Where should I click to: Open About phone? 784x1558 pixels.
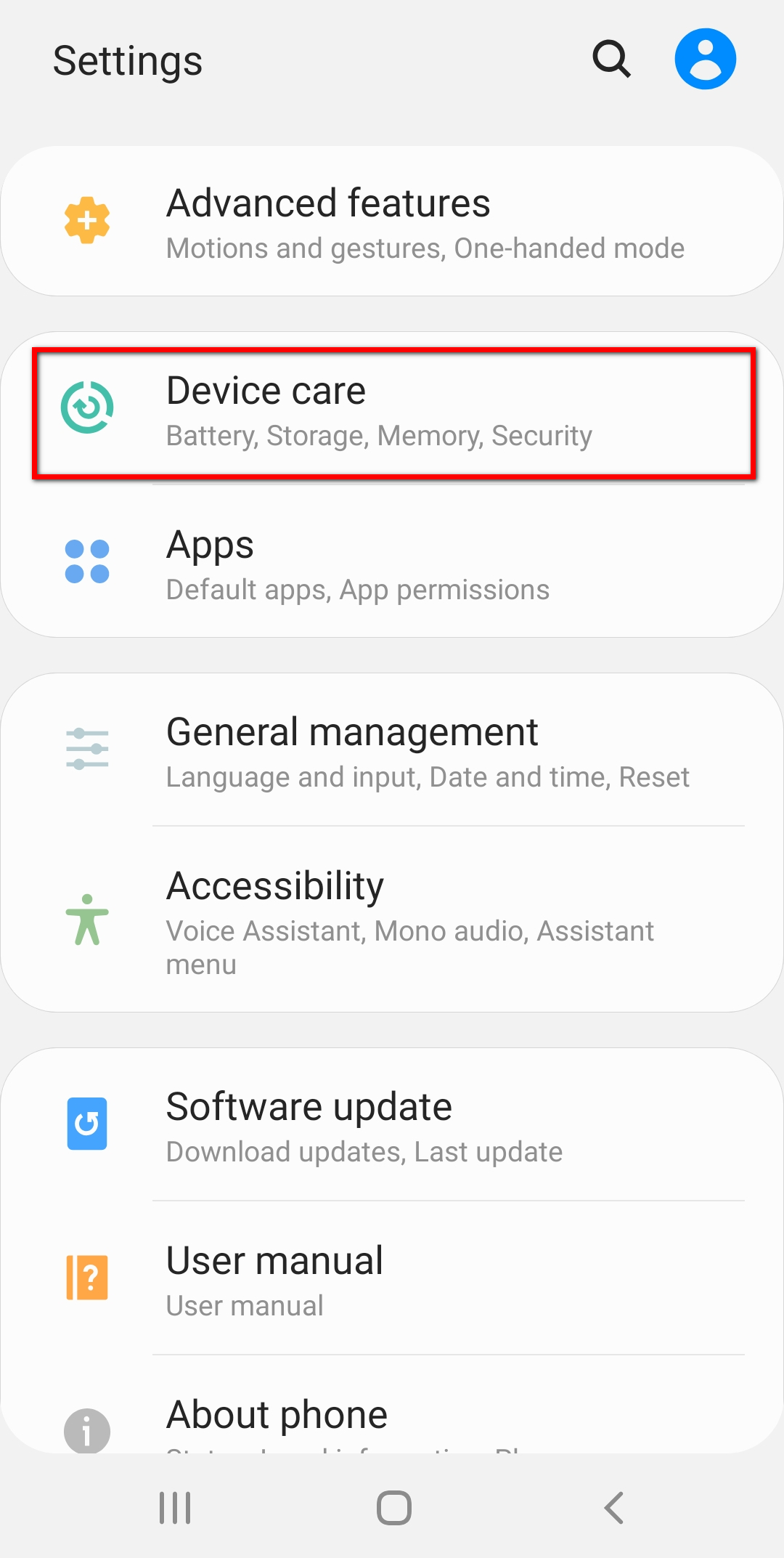pyautogui.click(x=392, y=1405)
